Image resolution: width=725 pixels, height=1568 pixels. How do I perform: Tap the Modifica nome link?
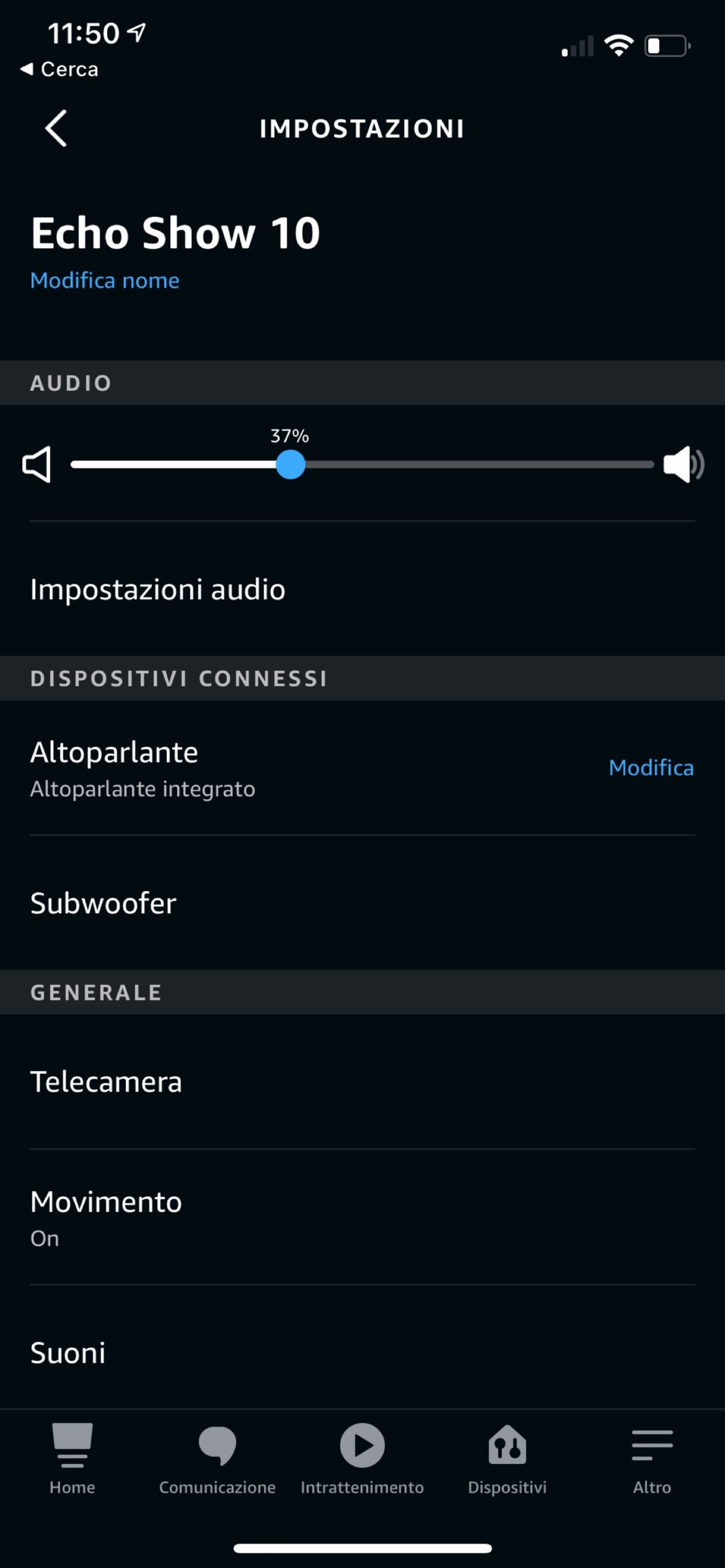pos(105,281)
